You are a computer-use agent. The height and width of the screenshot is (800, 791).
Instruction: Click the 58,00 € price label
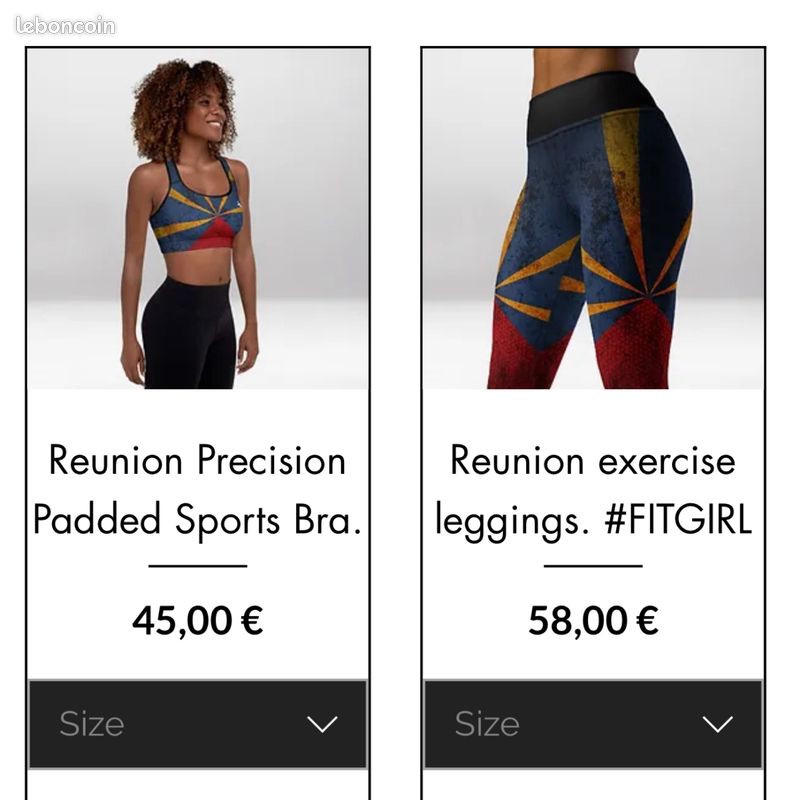(x=592, y=620)
